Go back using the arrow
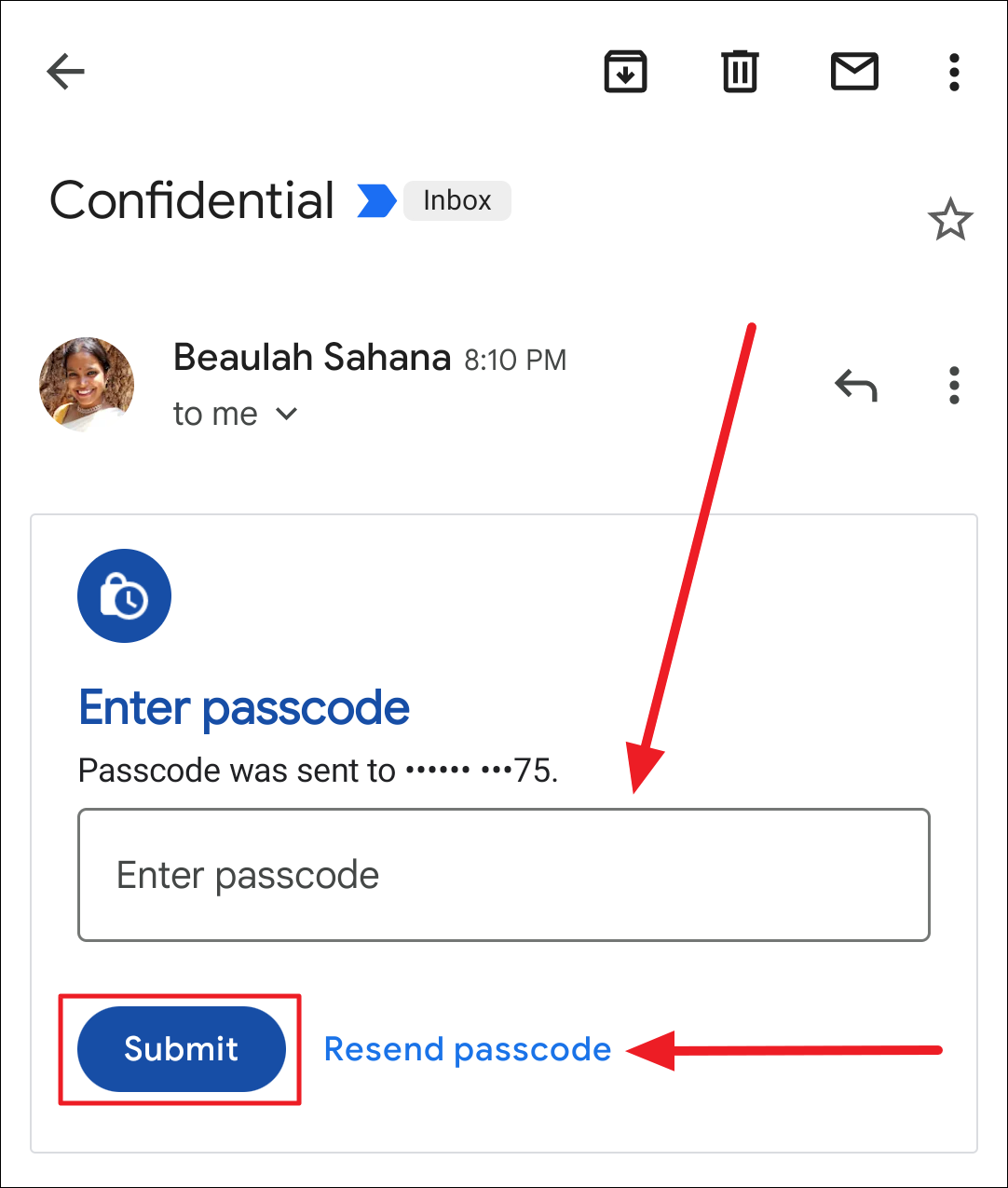1008x1188 pixels. [65, 71]
